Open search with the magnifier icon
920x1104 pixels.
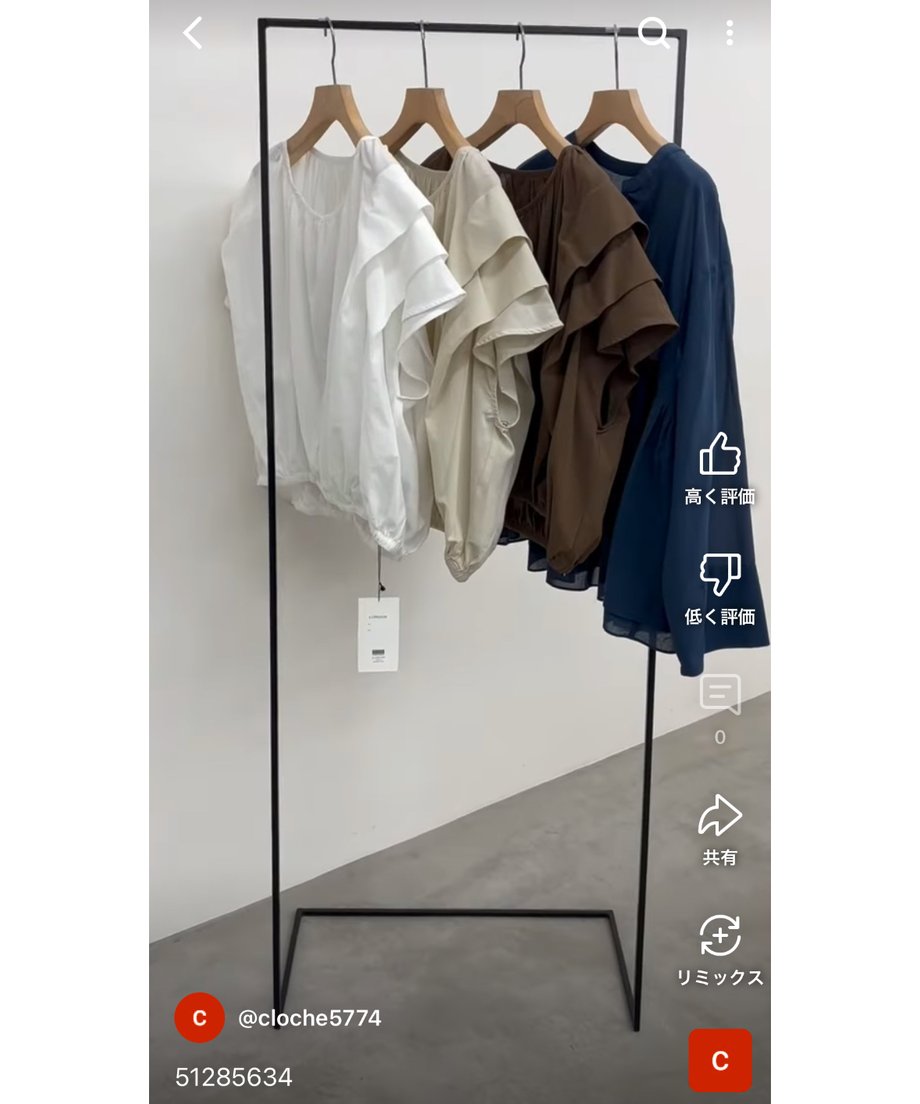coord(653,33)
